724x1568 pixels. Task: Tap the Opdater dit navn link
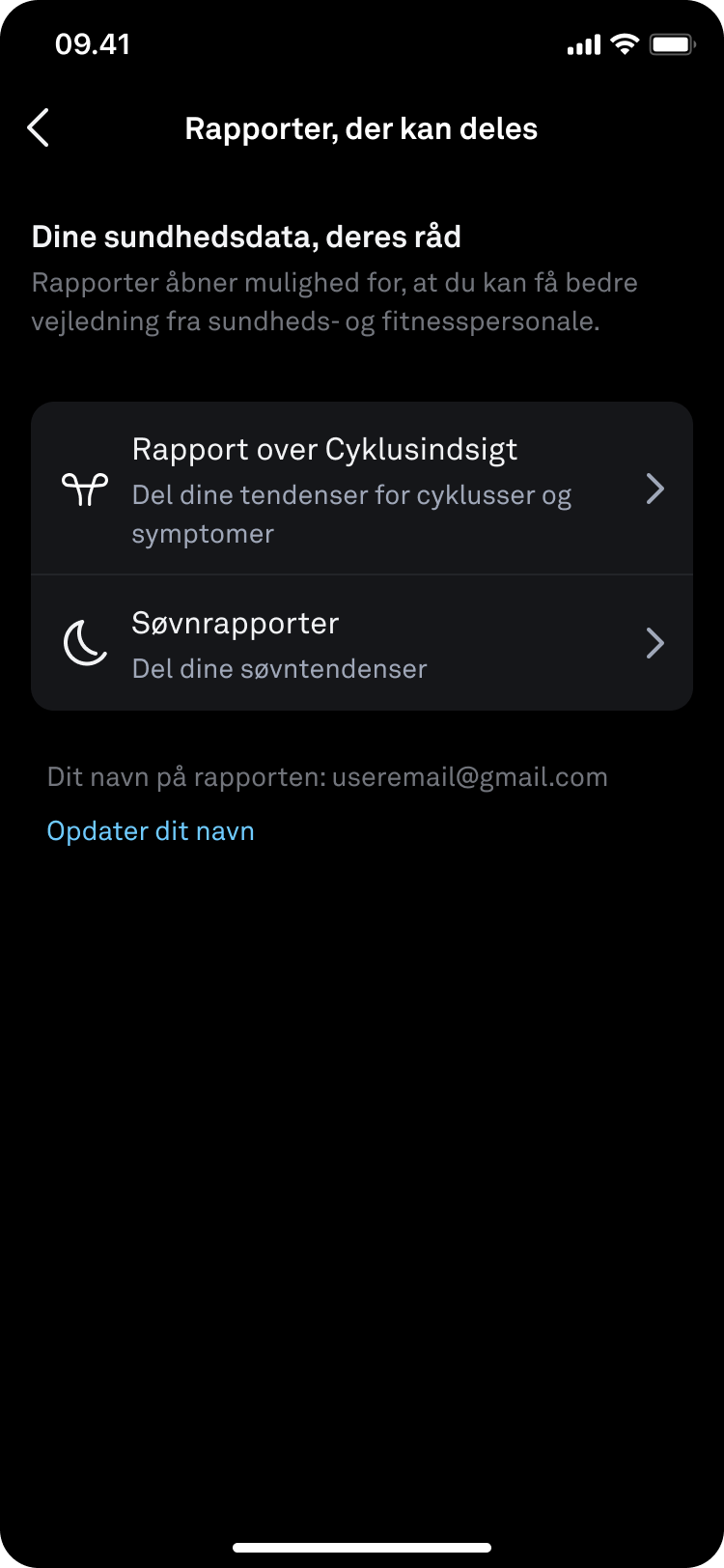151,831
